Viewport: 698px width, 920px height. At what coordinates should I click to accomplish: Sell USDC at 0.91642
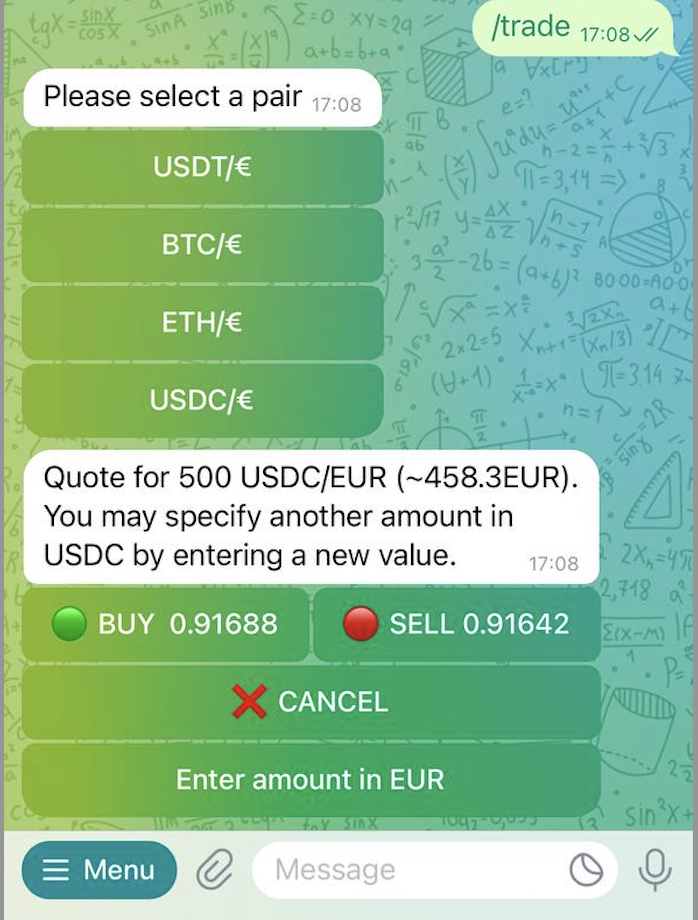click(456, 624)
